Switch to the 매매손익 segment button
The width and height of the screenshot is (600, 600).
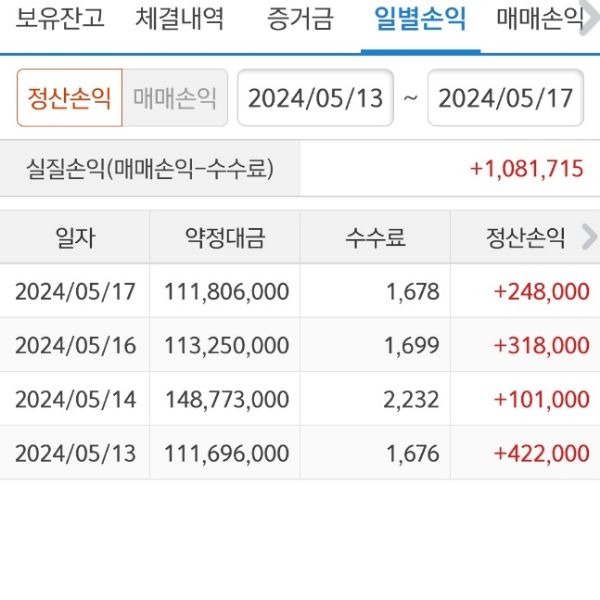pyautogui.click(x=175, y=98)
